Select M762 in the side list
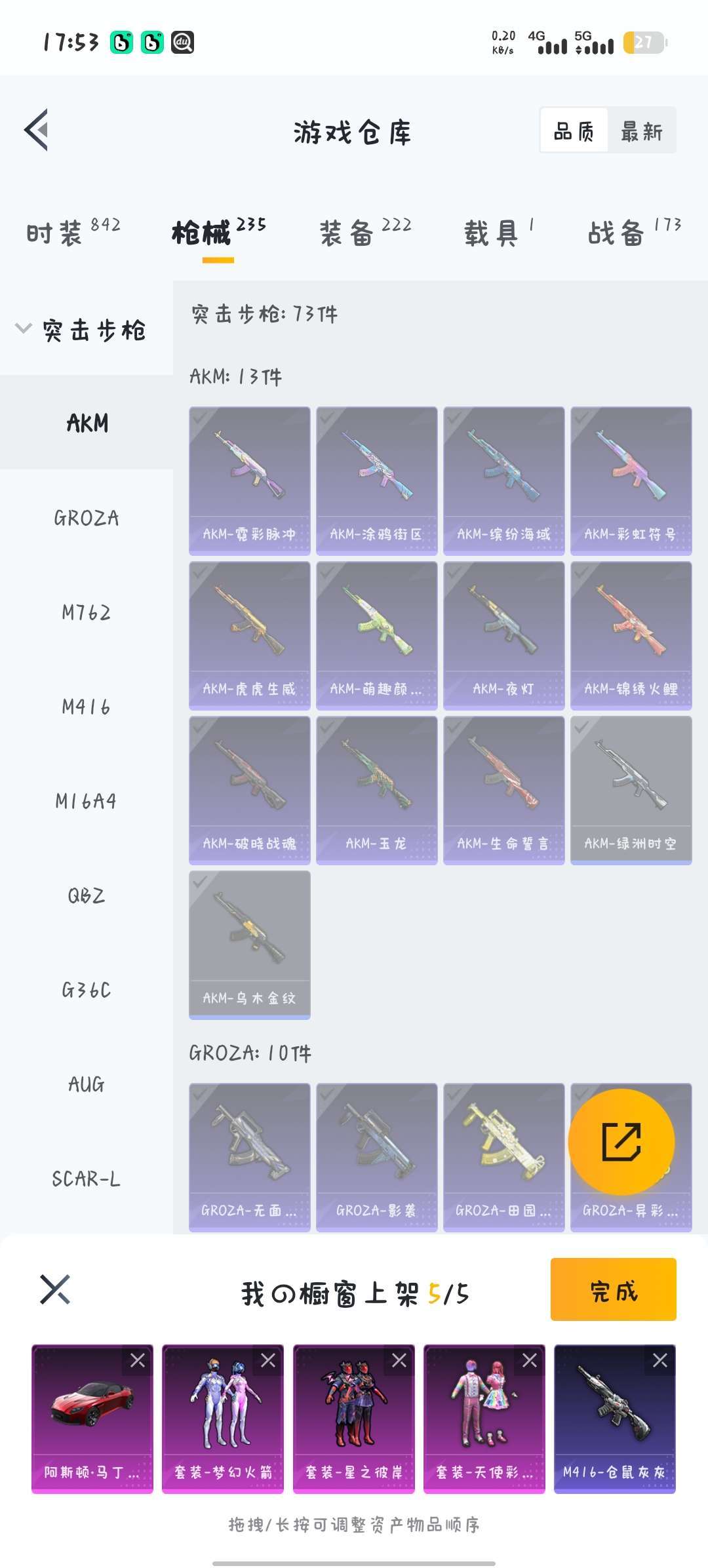 (x=87, y=612)
